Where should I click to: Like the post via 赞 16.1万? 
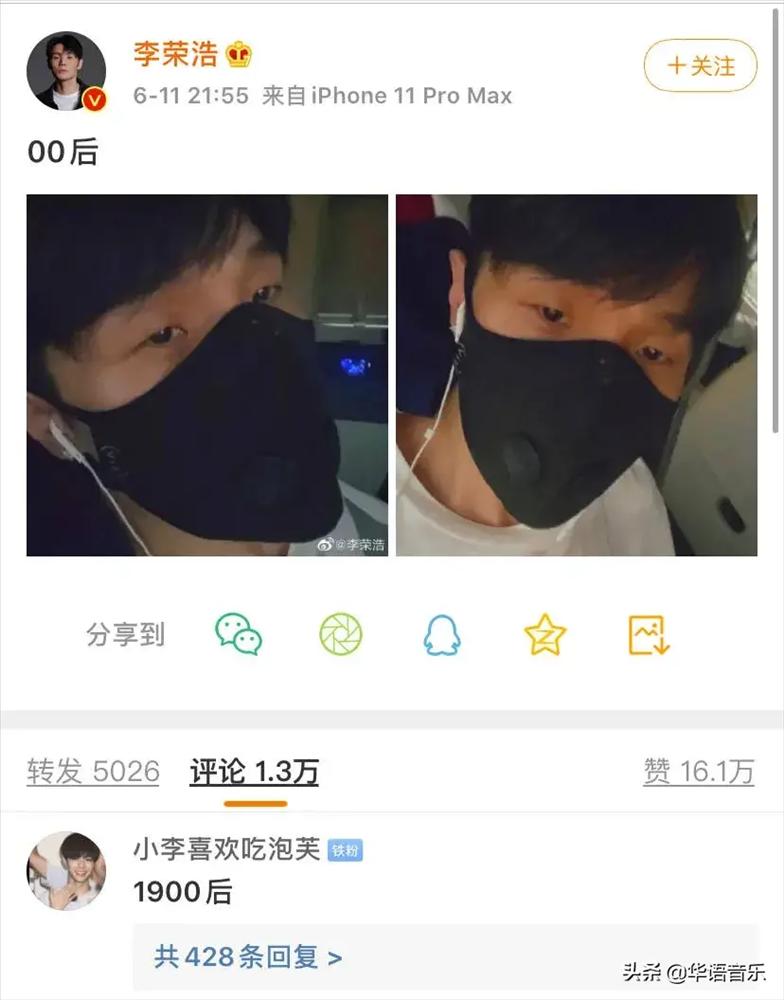pos(698,772)
